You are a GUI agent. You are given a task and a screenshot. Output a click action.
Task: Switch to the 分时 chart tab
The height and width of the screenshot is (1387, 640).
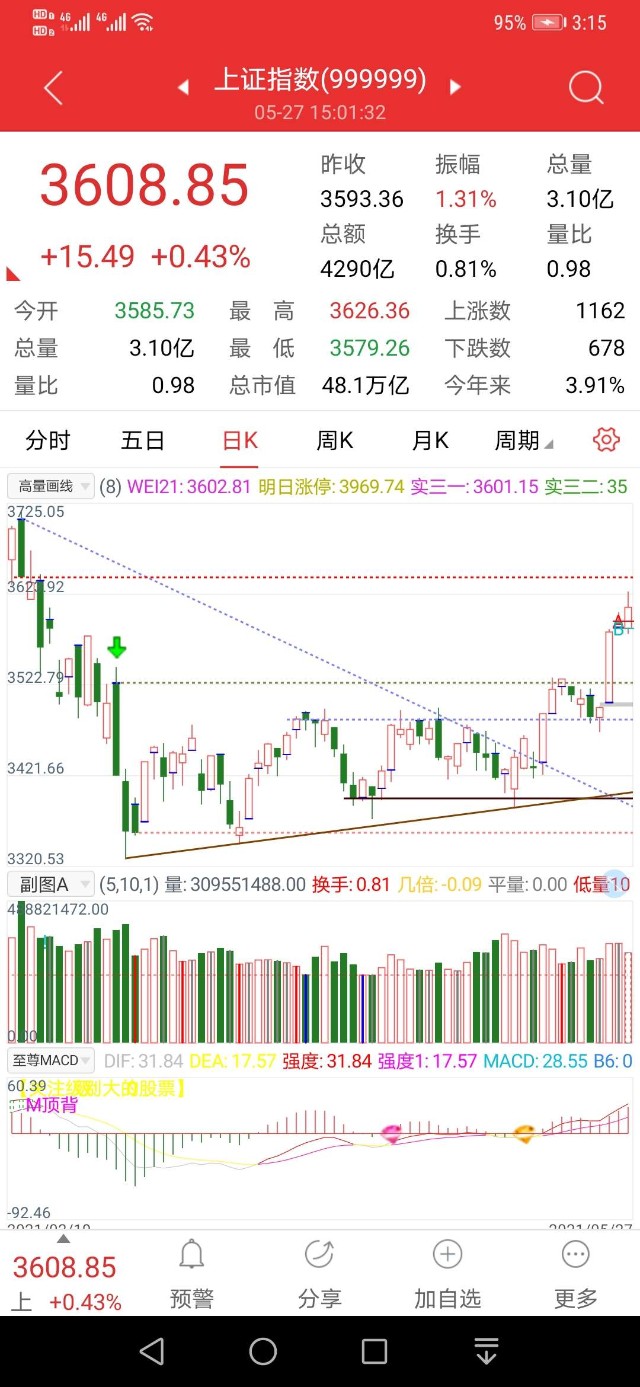pyautogui.click(x=48, y=440)
